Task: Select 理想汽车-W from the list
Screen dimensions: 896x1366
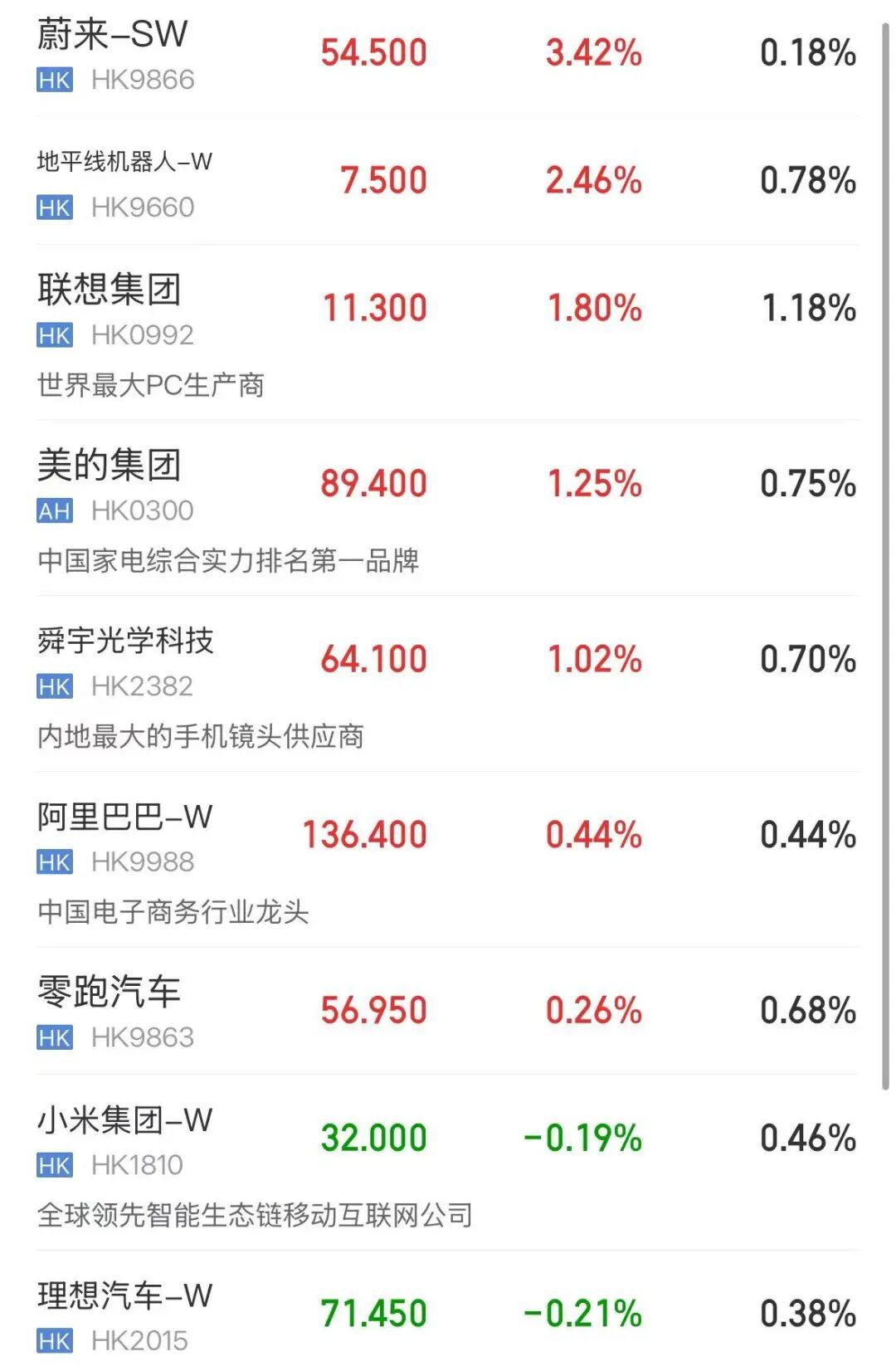Action: click(x=124, y=1295)
